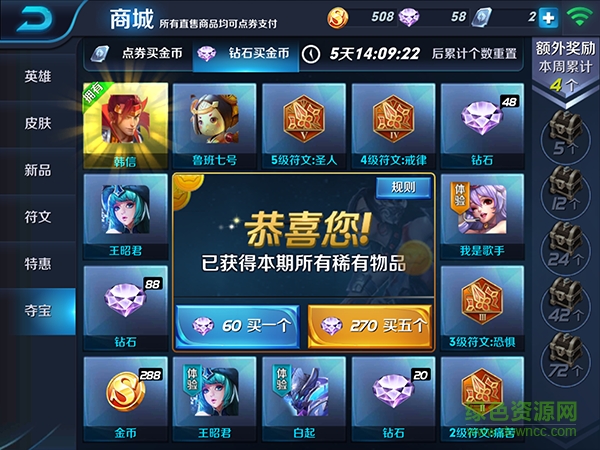Go to the 新品 section

(x=38, y=170)
